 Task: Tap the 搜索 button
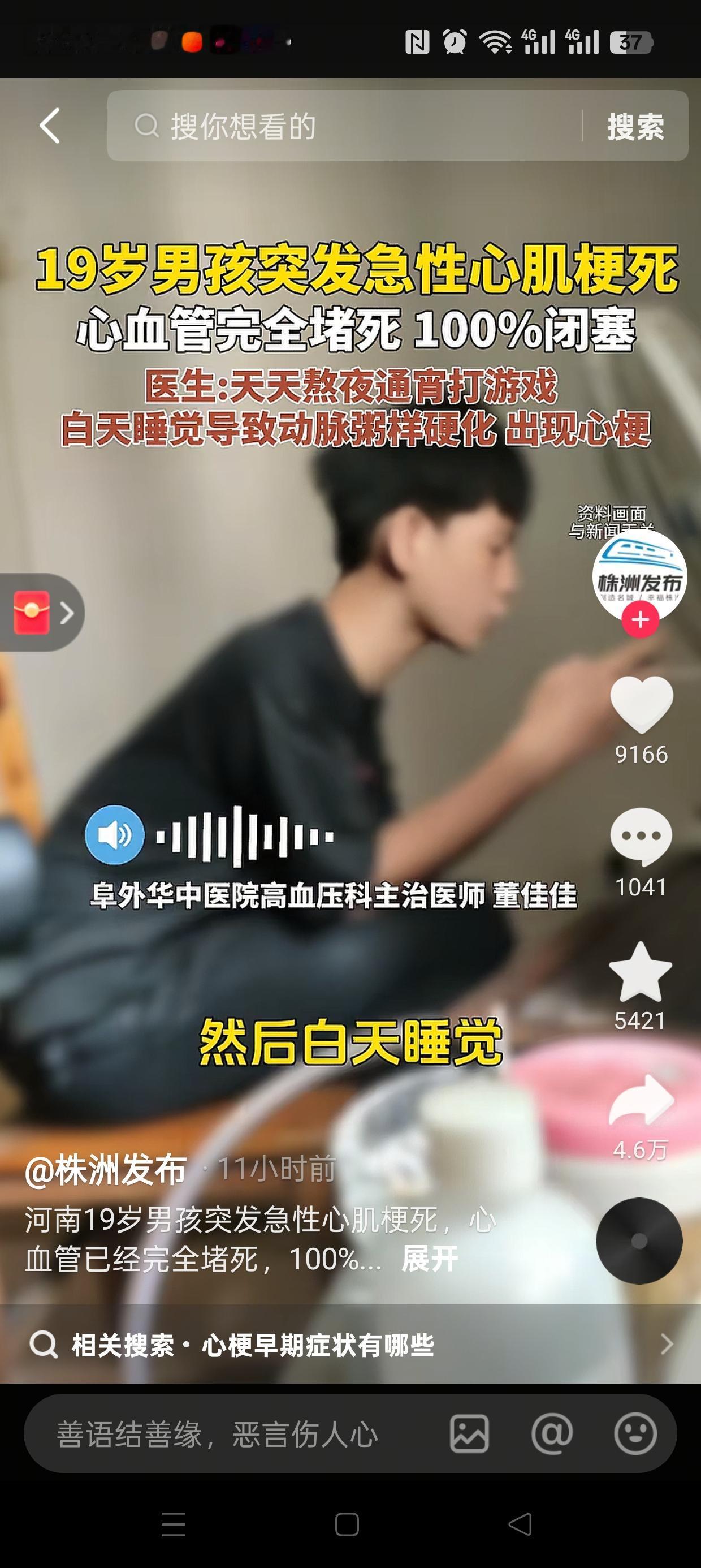coord(635,127)
